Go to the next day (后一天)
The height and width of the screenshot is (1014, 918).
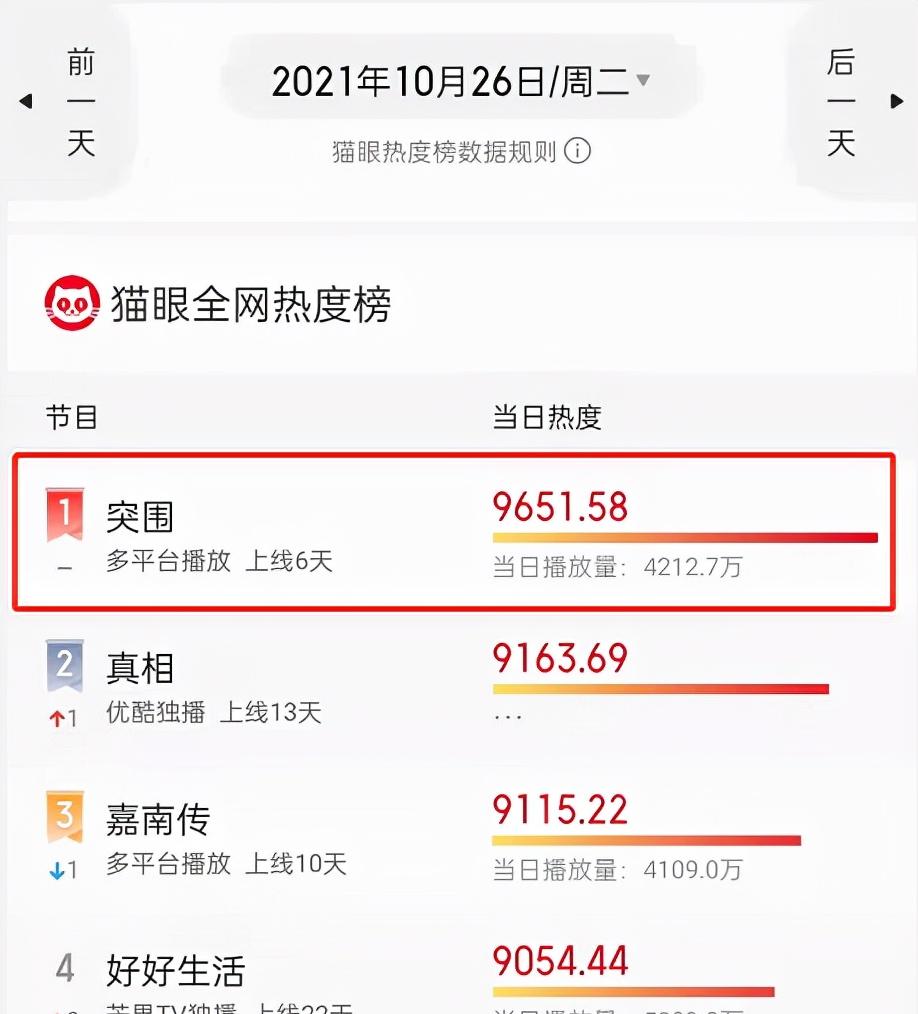pyautogui.click(x=850, y=102)
